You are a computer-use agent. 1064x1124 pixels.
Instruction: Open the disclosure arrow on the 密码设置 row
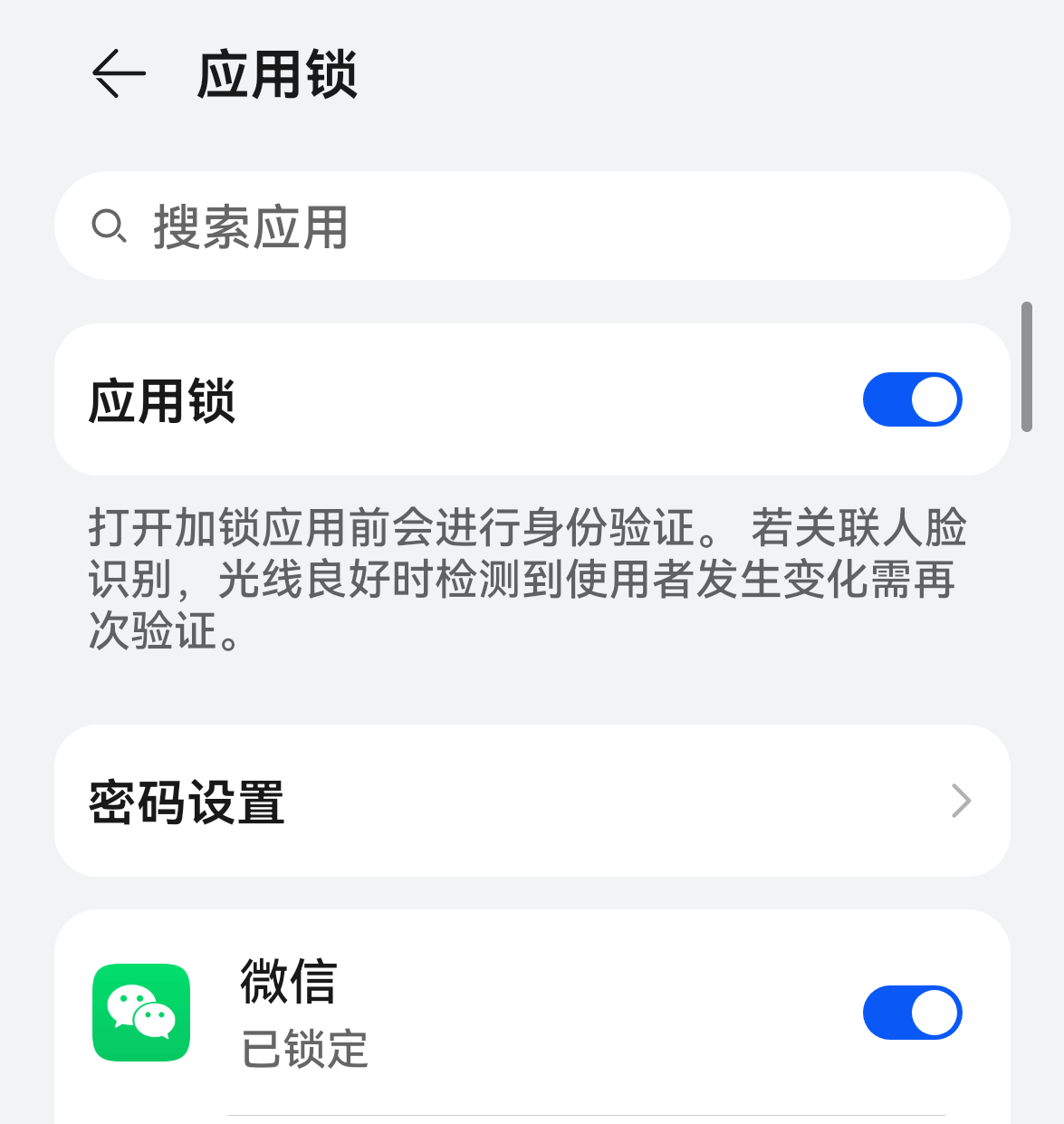point(962,800)
